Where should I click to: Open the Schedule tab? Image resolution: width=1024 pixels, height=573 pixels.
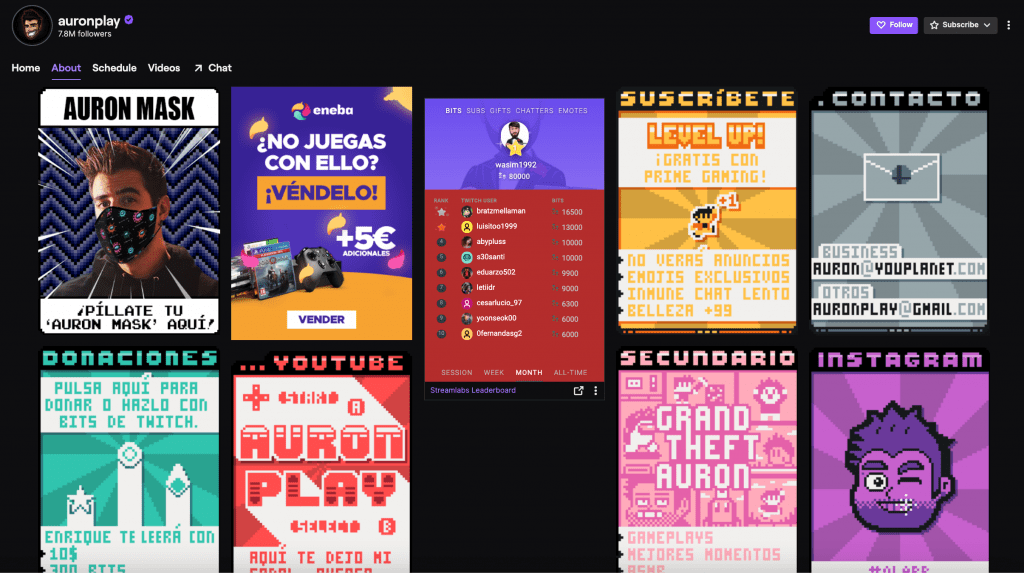coord(114,68)
